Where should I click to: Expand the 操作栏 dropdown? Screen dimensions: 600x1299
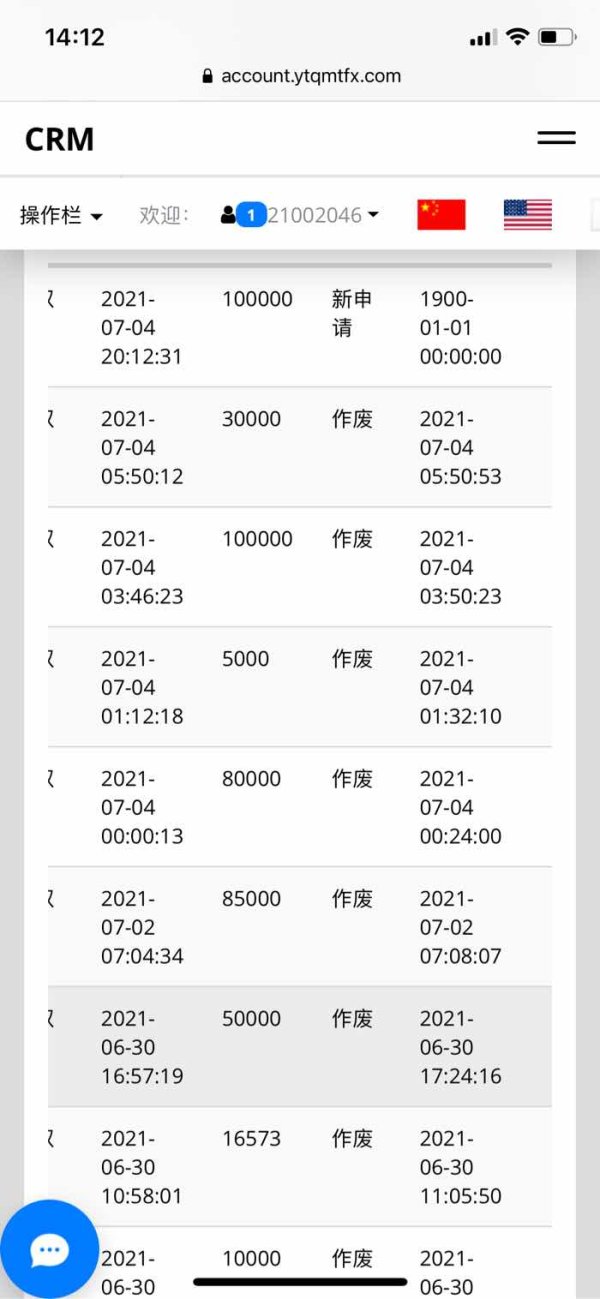61,215
